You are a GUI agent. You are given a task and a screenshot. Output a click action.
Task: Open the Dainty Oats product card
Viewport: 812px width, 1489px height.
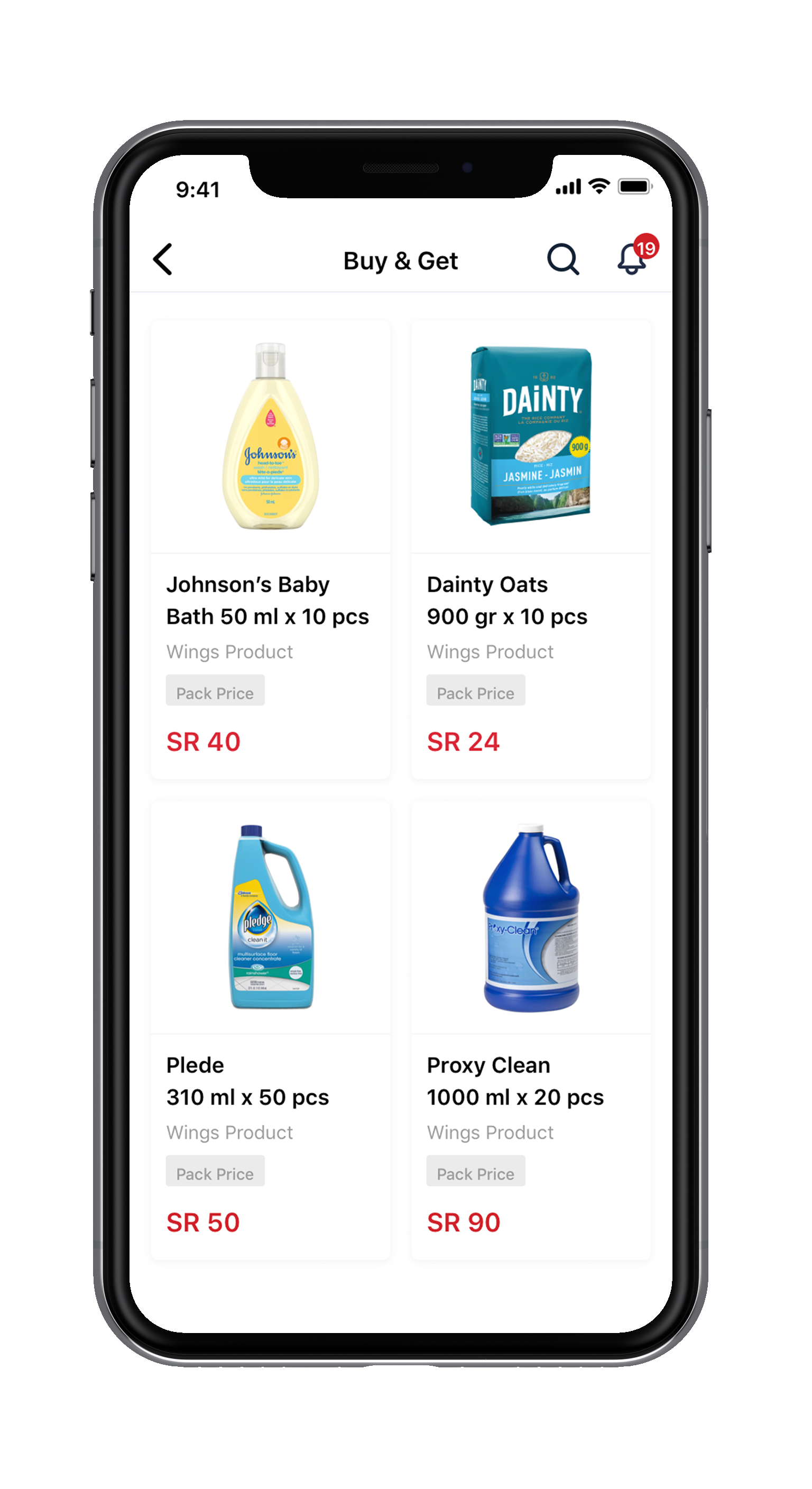click(x=531, y=549)
